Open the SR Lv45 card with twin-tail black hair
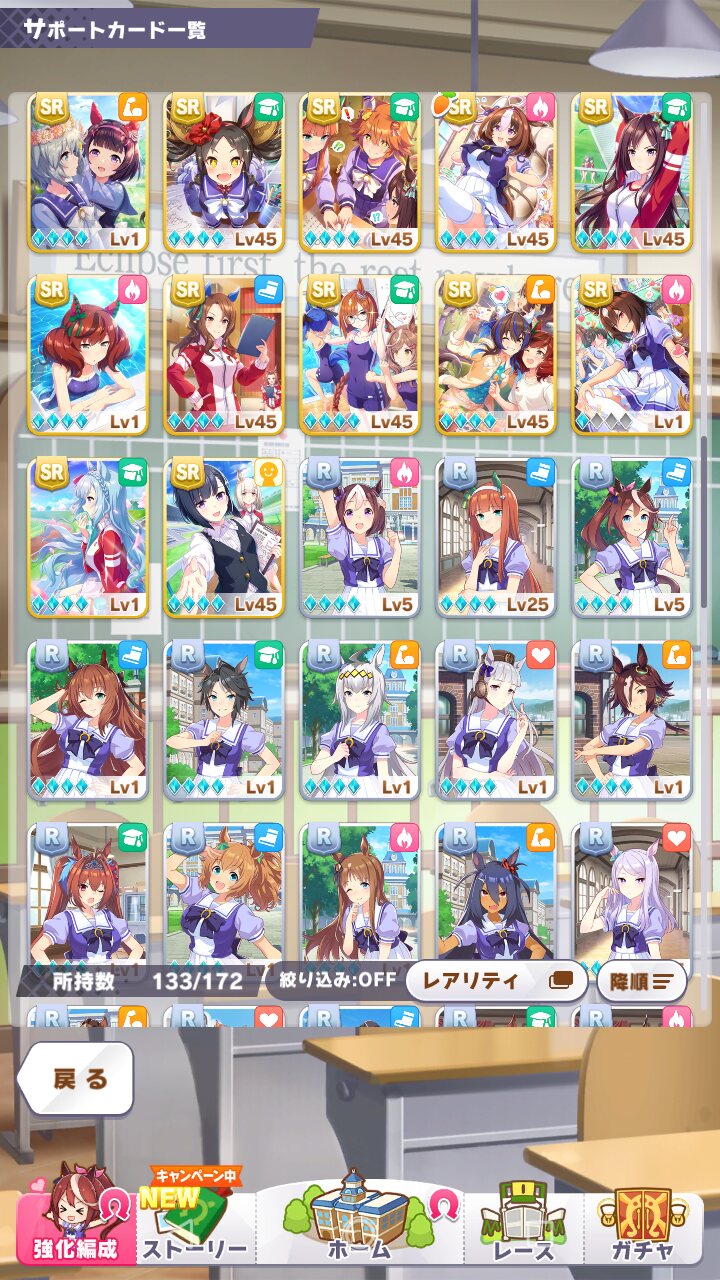The image size is (720, 1280). click(x=224, y=172)
